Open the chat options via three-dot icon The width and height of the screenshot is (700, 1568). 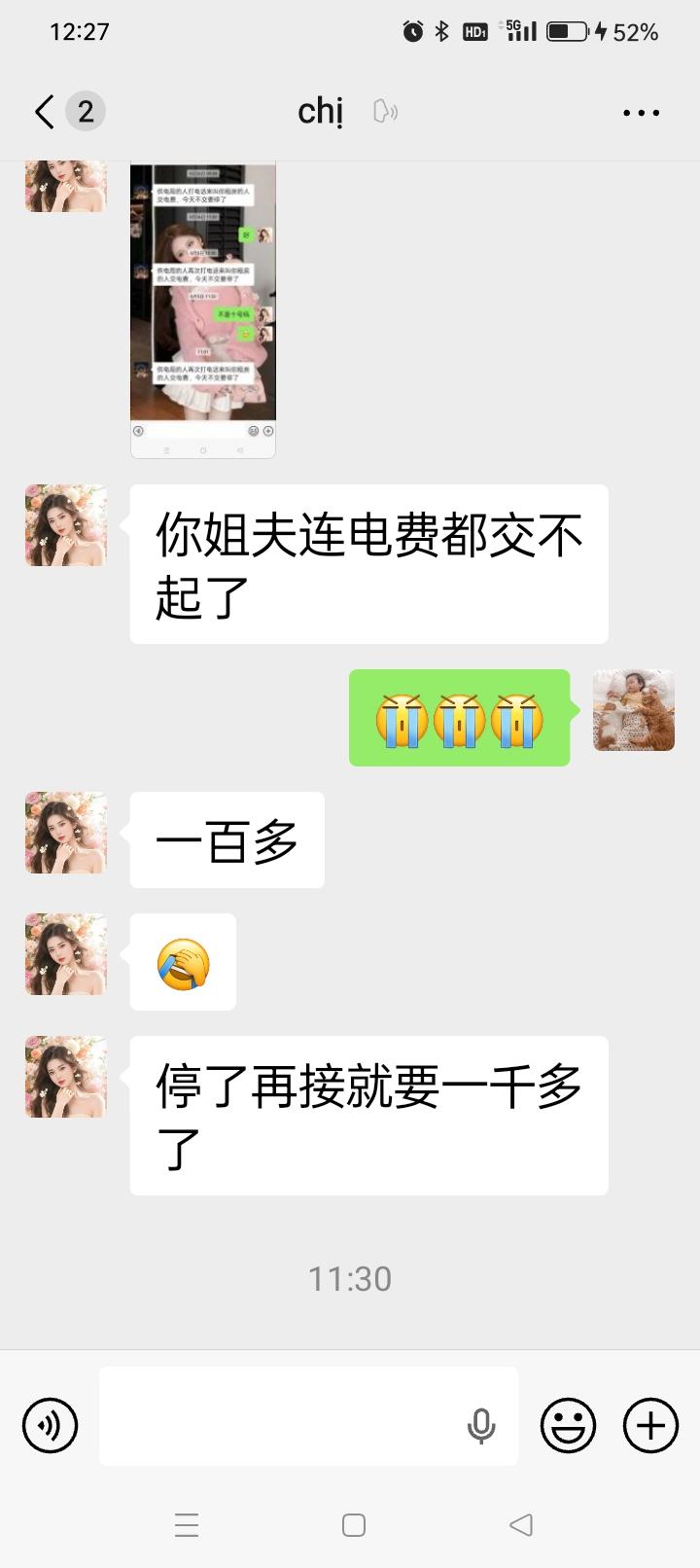pos(641,111)
